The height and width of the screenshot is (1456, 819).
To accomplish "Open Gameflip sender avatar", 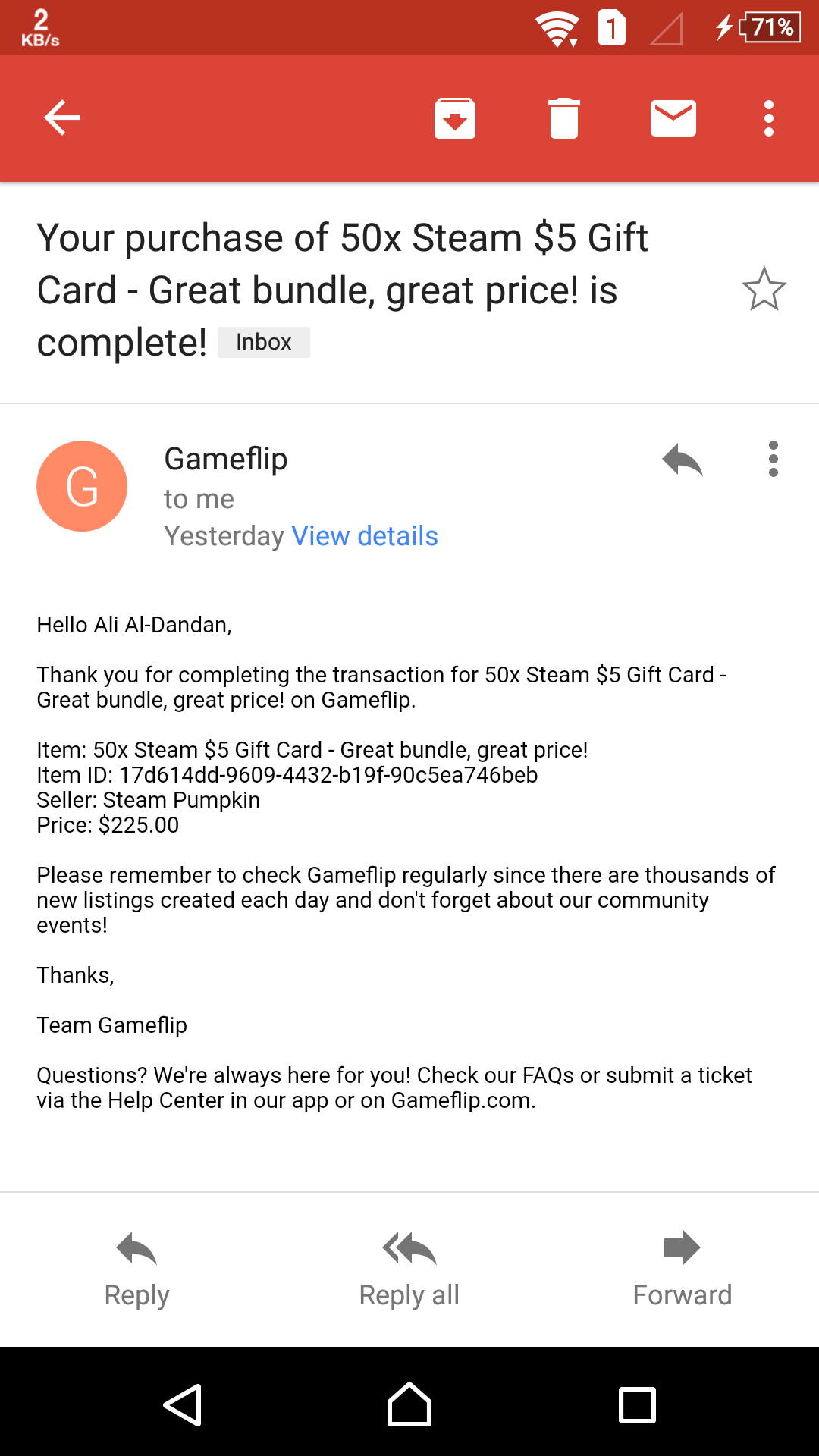I will [82, 486].
